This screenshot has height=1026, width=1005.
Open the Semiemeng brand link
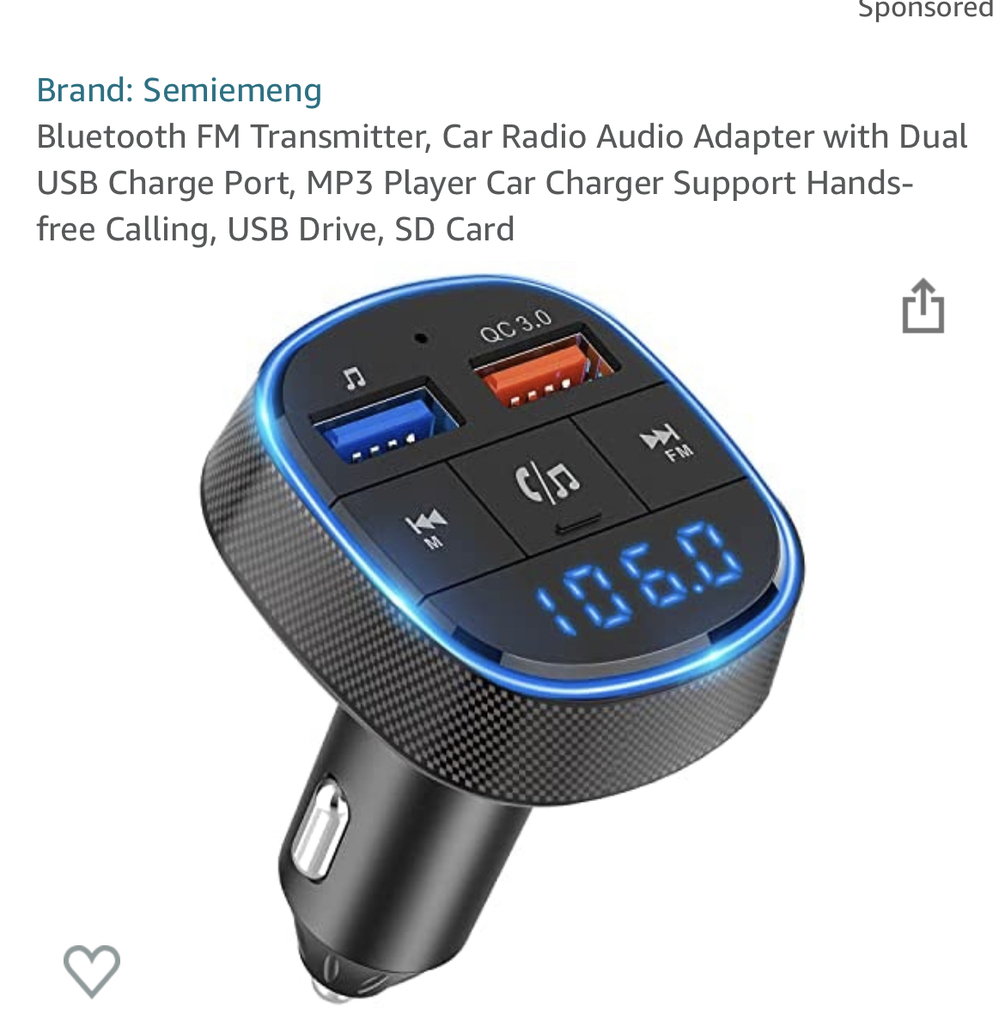tap(179, 90)
